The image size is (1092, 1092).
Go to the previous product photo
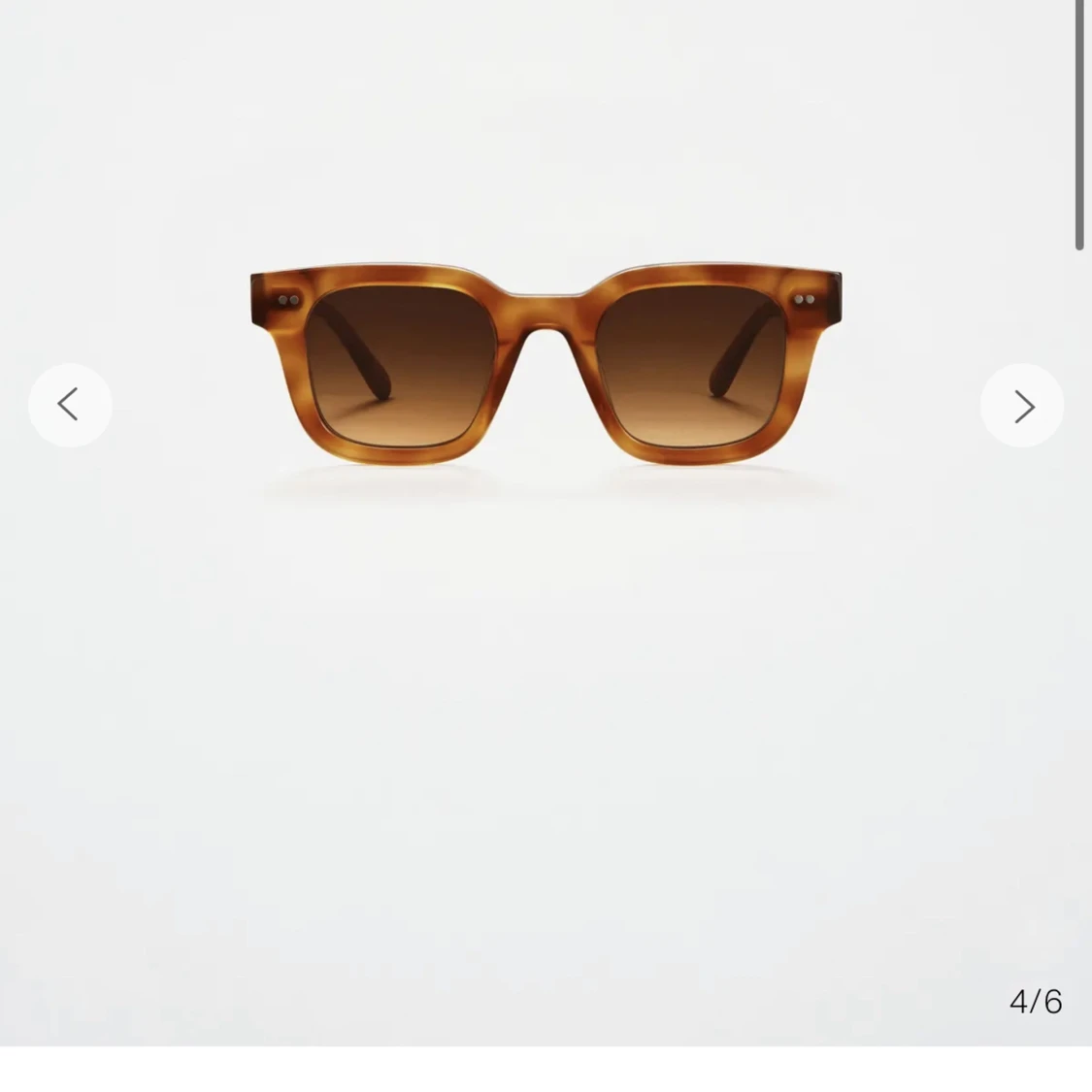(70, 405)
